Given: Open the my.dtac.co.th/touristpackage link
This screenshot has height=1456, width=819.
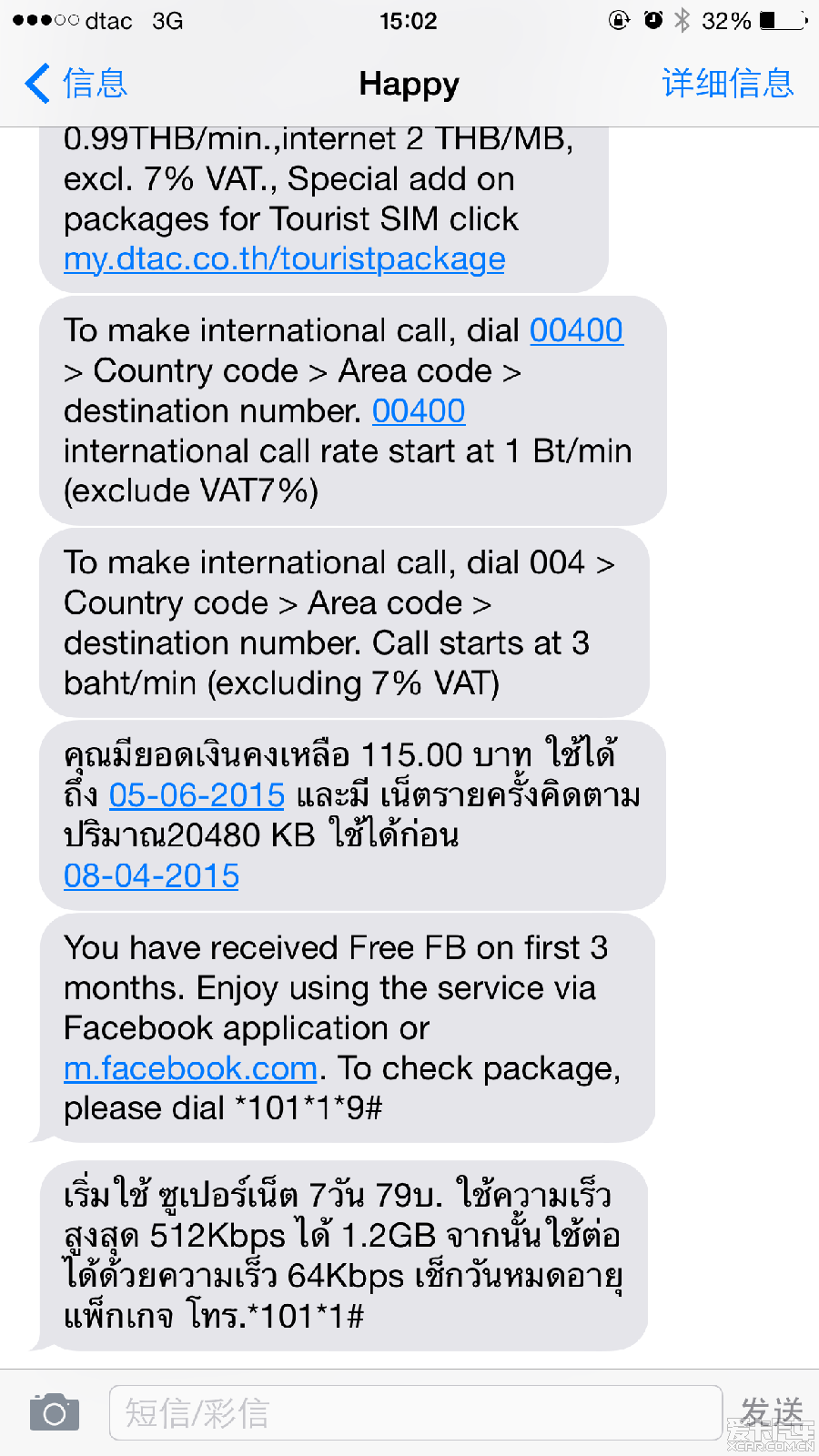Looking at the screenshot, I should pyautogui.click(x=284, y=259).
